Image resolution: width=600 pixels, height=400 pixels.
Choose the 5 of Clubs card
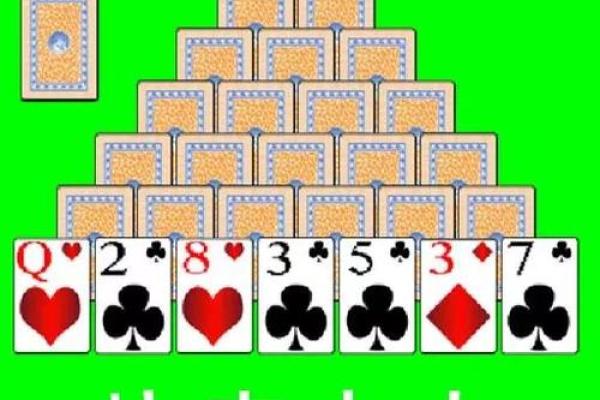tap(376, 295)
